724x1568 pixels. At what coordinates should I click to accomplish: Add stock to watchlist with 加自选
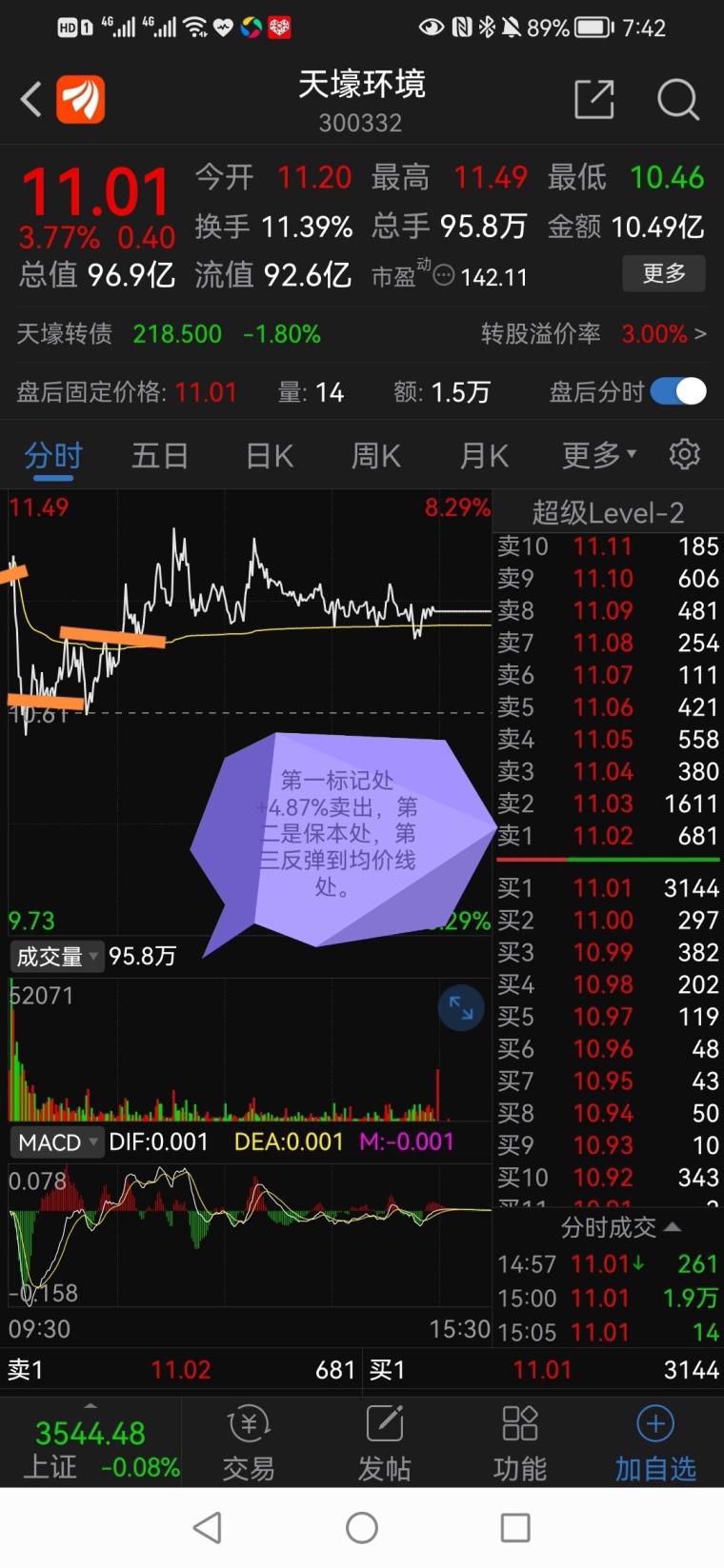point(655,1443)
